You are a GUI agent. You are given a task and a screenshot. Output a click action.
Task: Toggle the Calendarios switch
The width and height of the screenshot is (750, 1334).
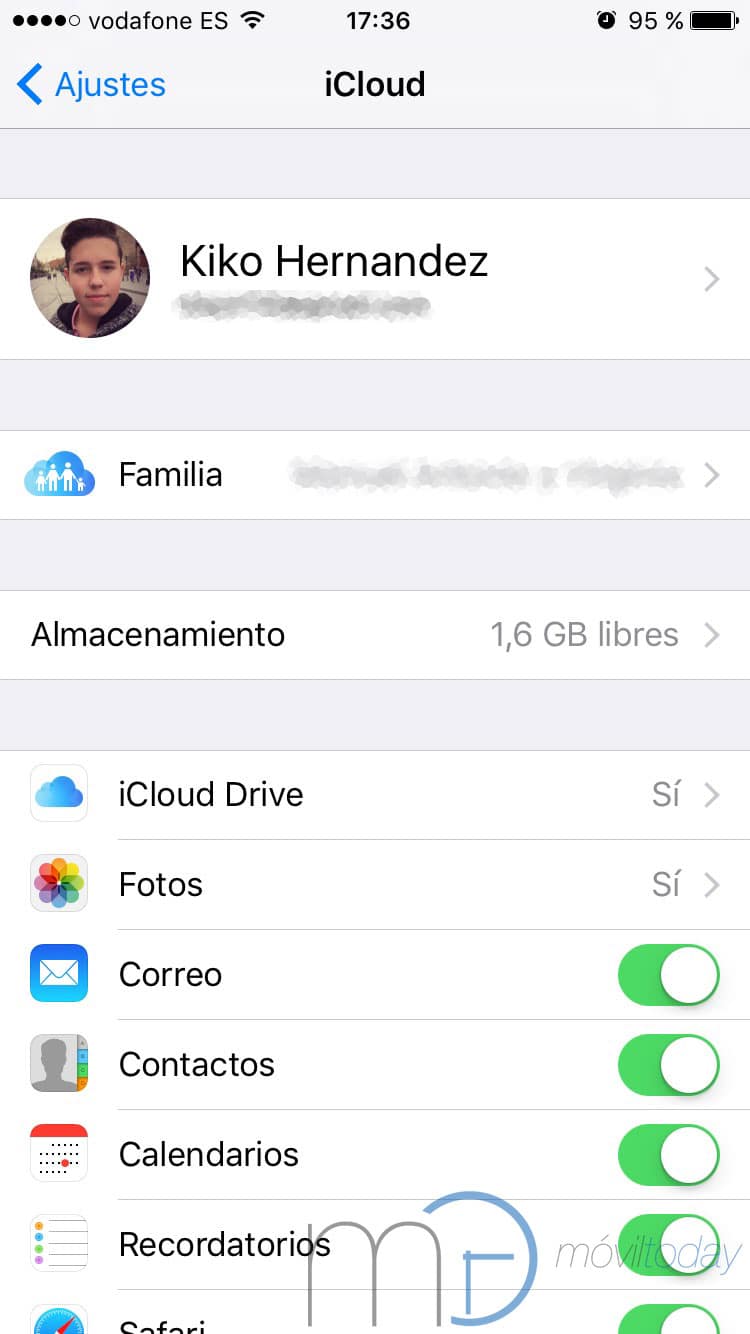click(668, 1155)
